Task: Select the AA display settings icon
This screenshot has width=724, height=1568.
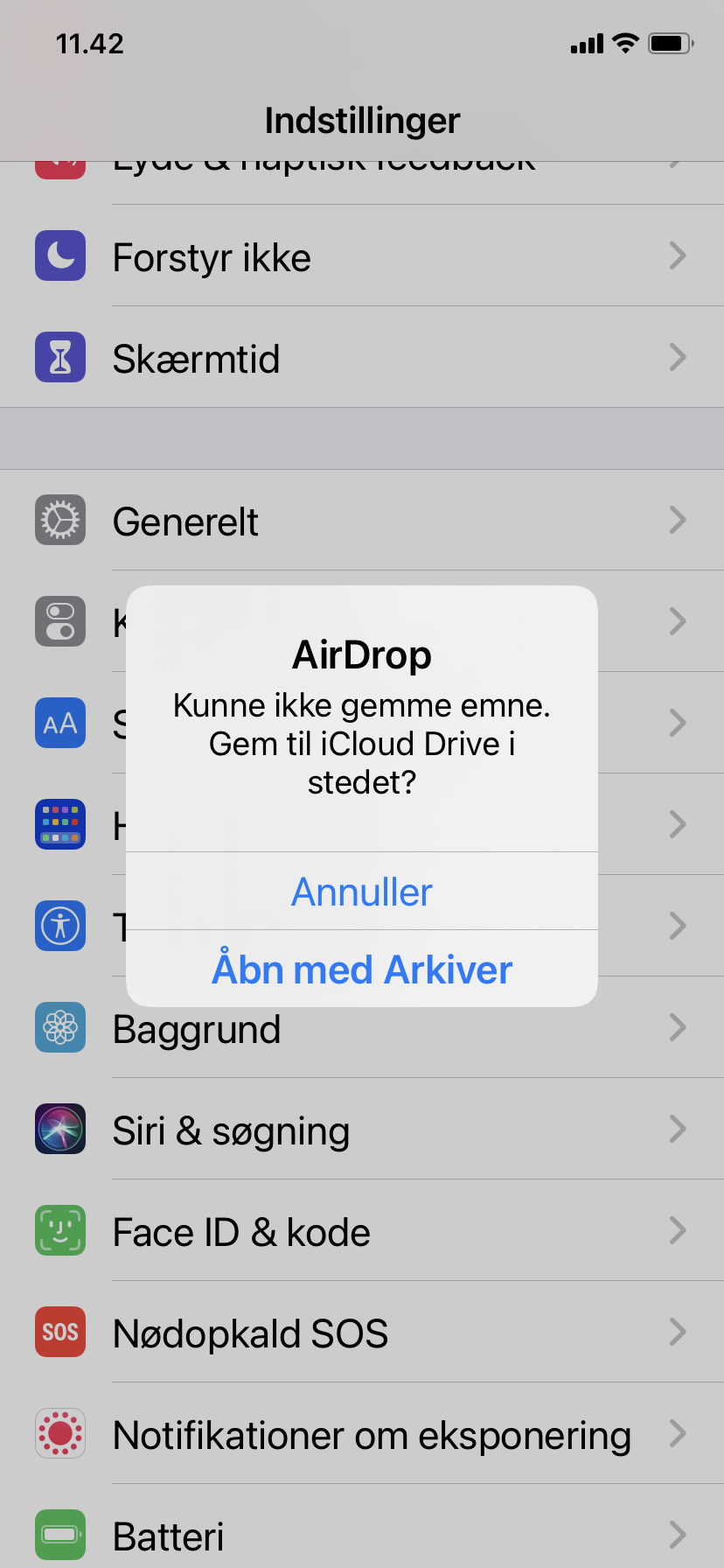Action: tap(59, 723)
